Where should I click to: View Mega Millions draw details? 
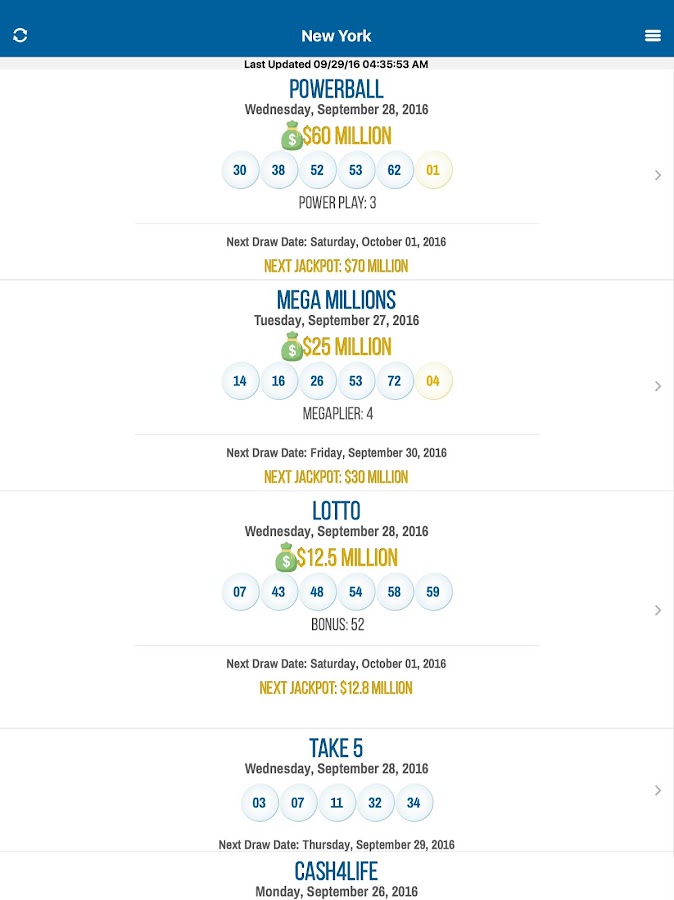click(657, 386)
